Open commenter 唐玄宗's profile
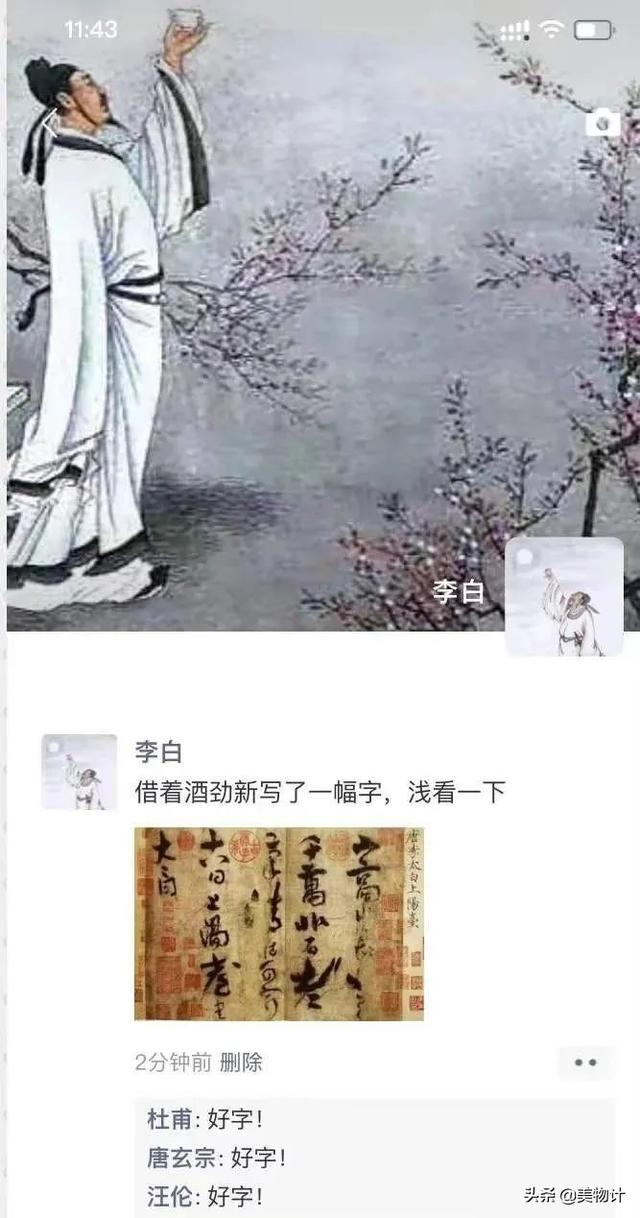This screenshot has height=1218, width=640. (x=181, y=1158)
